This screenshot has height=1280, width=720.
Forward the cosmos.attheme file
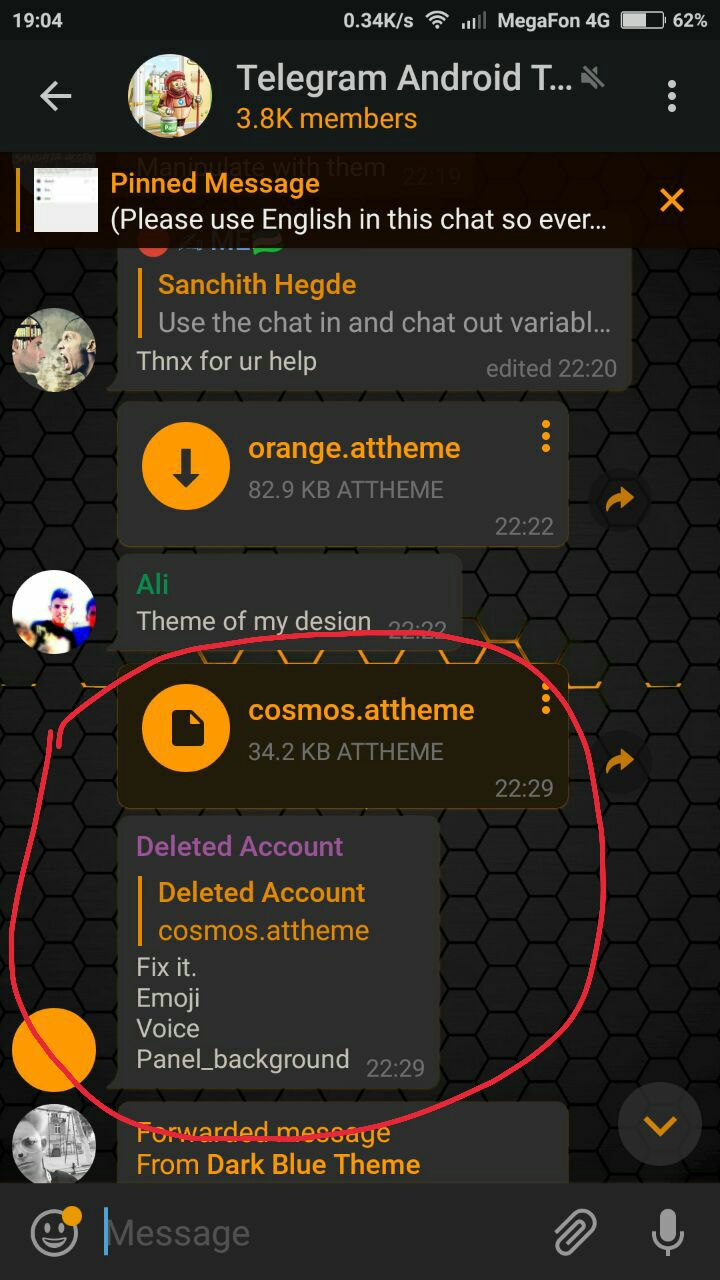click(620, 762)
